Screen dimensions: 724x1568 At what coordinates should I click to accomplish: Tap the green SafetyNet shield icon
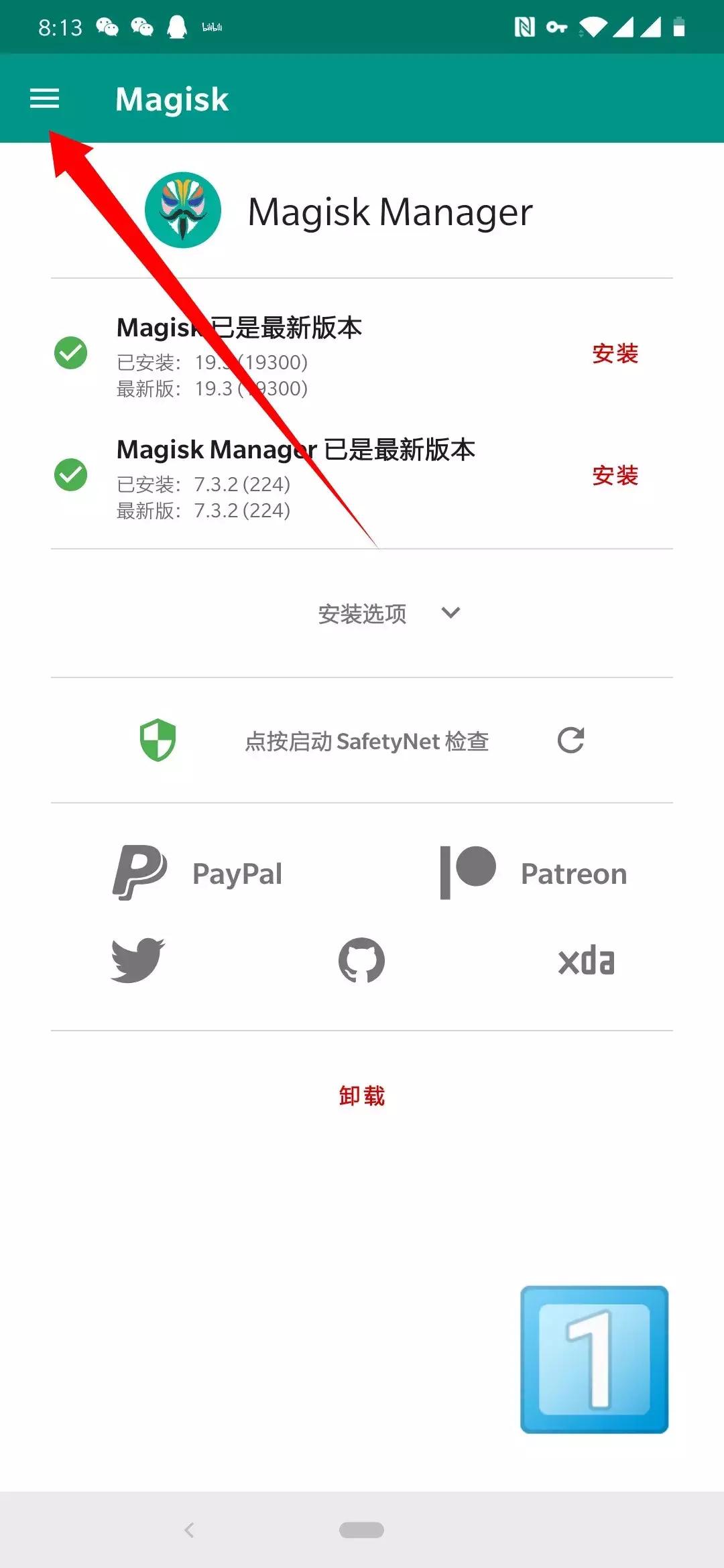pyautogui.click(x=158, y=740)
